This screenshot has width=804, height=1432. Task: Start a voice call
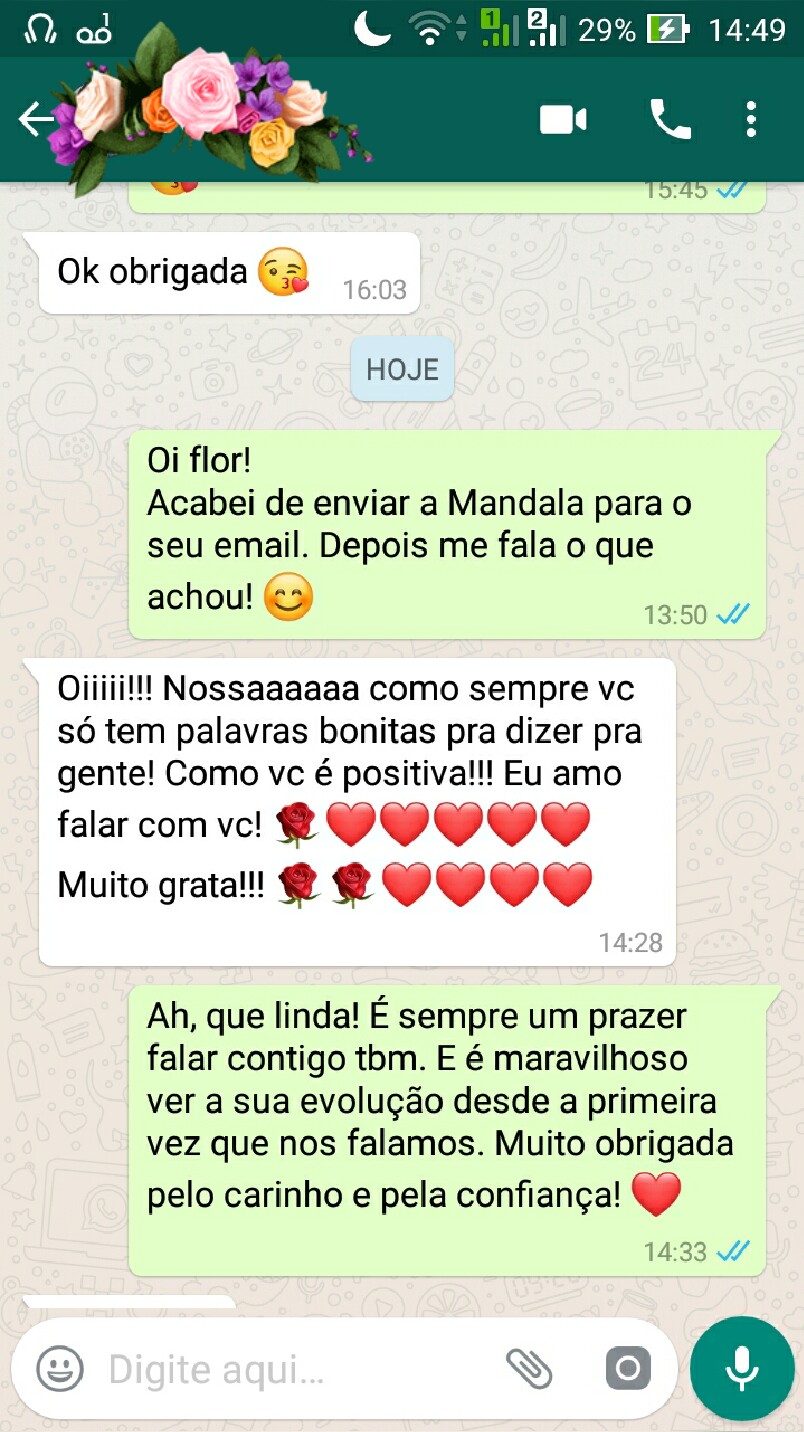(x=670, y=120)
